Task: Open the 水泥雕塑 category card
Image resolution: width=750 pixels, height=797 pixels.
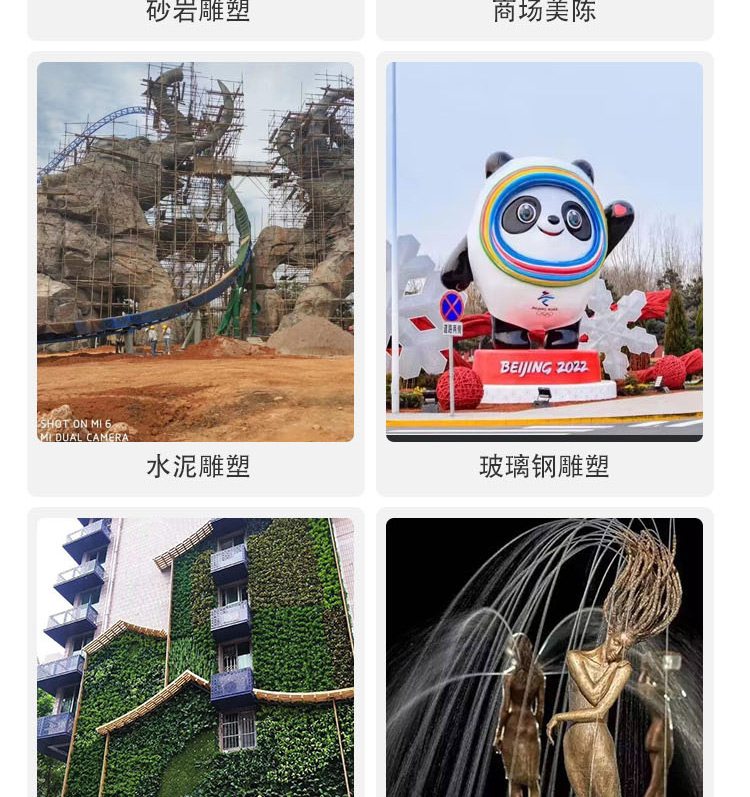Action: point(196,273)
